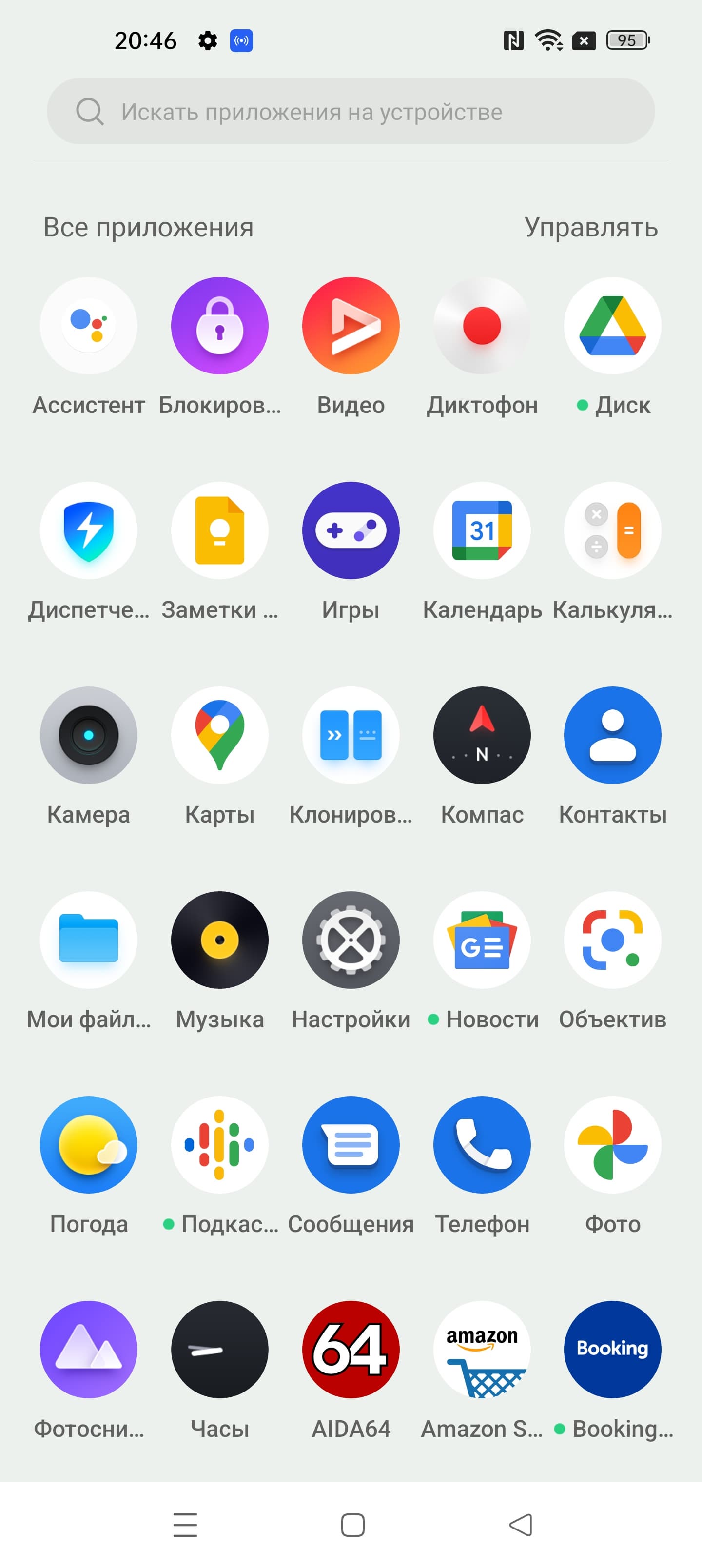Launch the Игры app
Viewport: 702px width, 1568px height.
click(x=351, y=530)
